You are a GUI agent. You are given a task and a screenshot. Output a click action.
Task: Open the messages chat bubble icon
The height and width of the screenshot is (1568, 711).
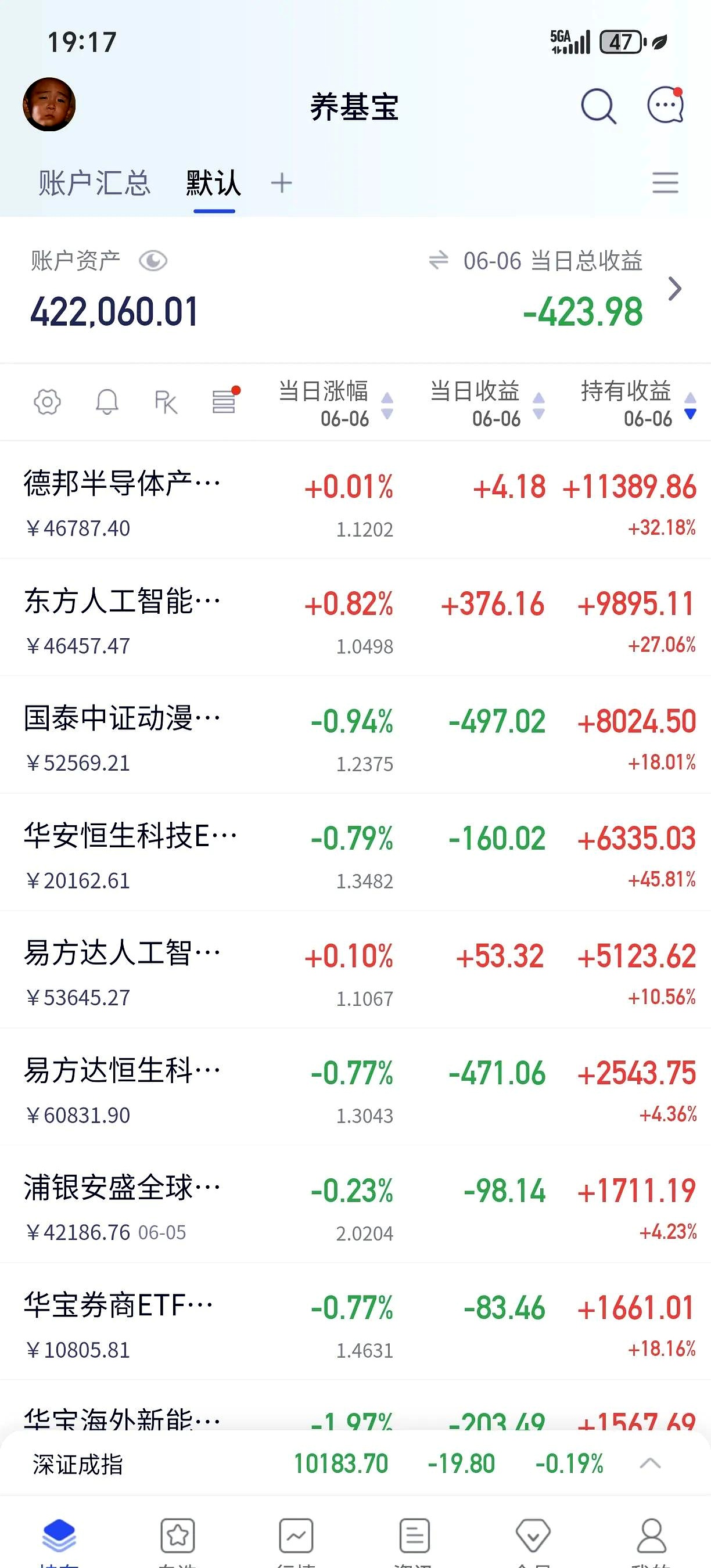point(665,105)
